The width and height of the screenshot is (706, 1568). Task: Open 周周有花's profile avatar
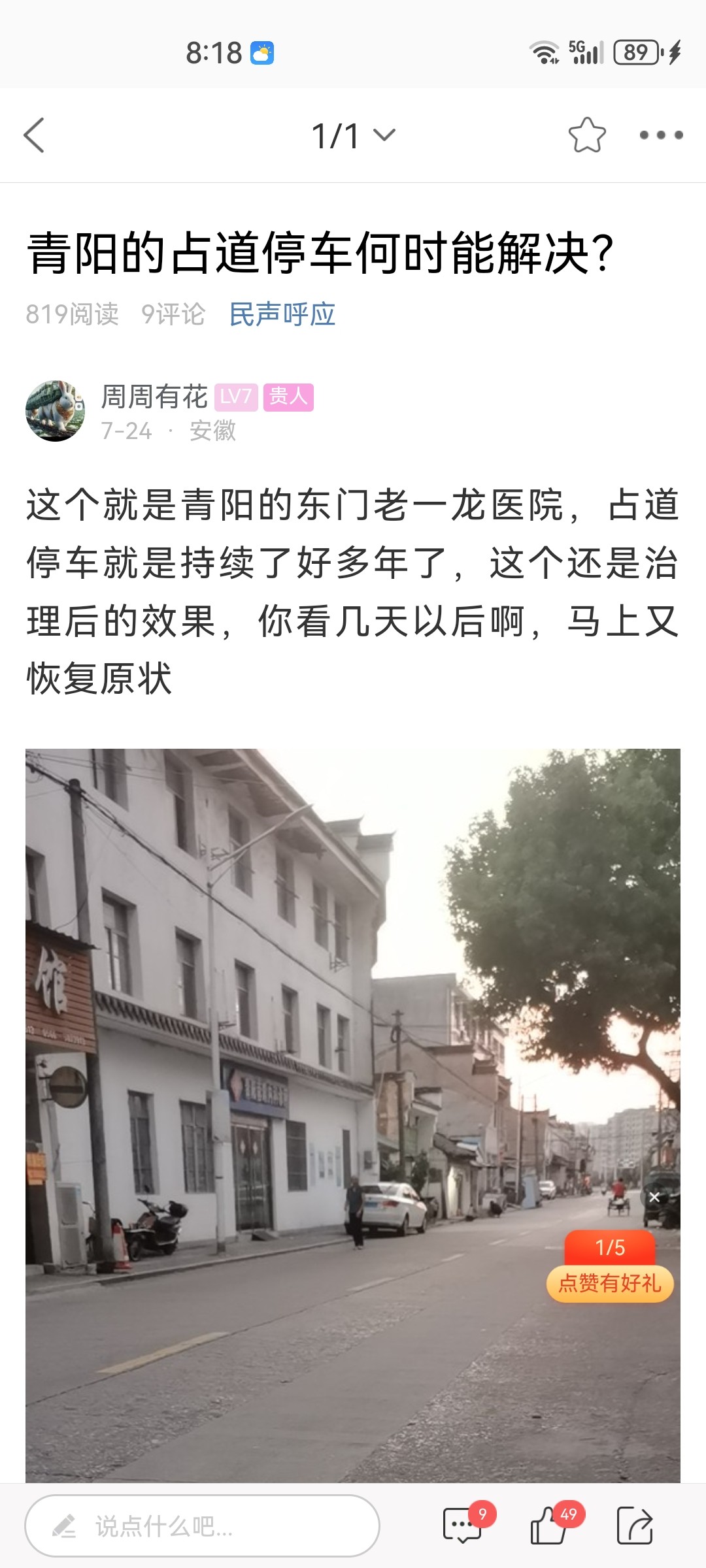pos(55,411)
